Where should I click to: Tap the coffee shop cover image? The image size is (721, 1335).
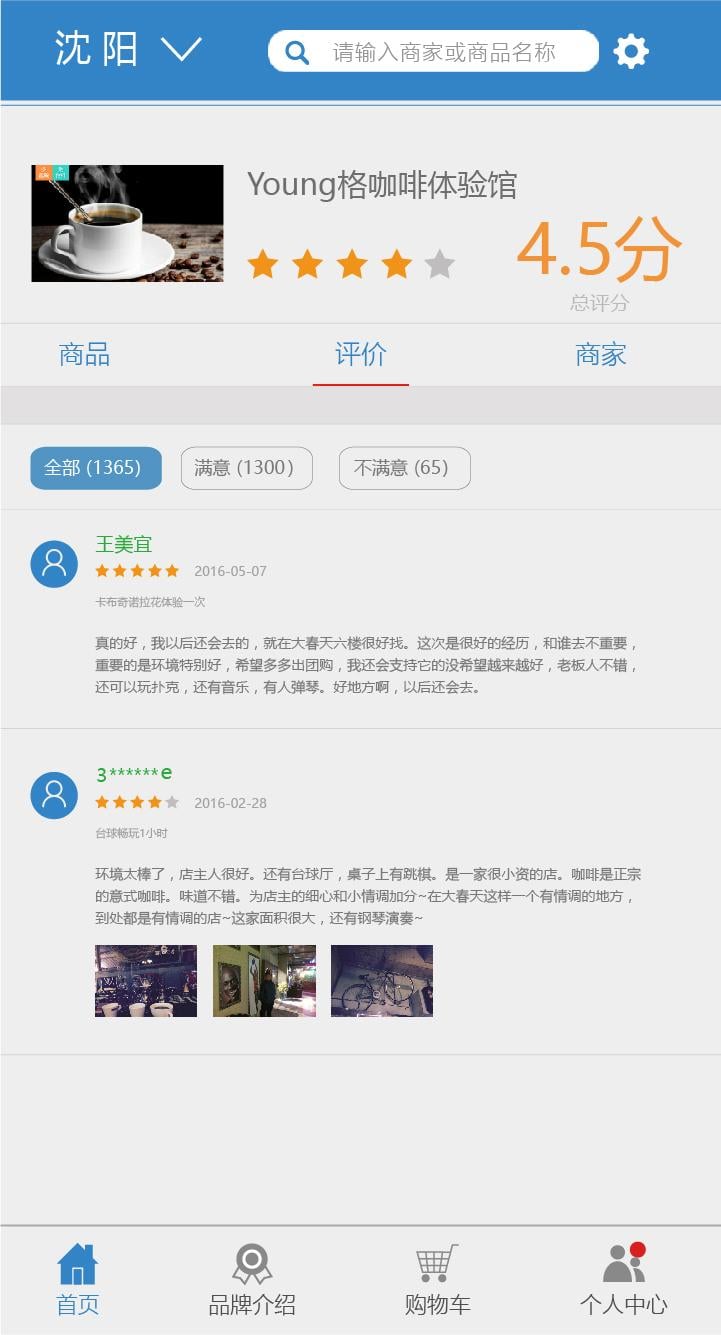click(x=127, y=223)
